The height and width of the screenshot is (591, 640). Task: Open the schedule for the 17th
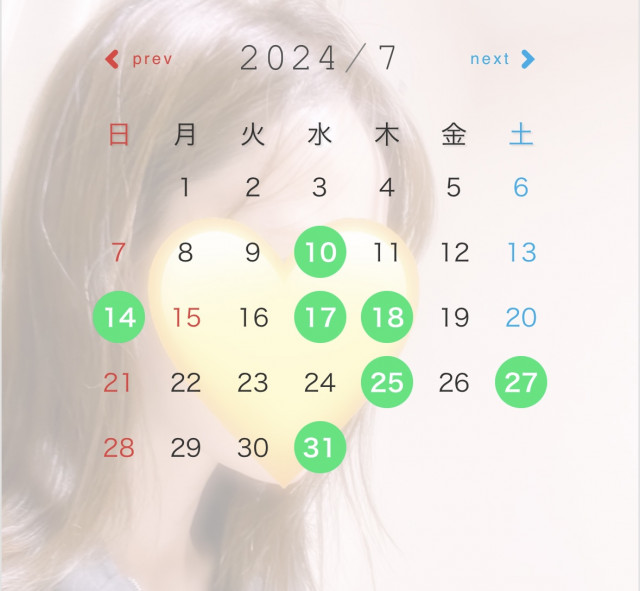320,318
